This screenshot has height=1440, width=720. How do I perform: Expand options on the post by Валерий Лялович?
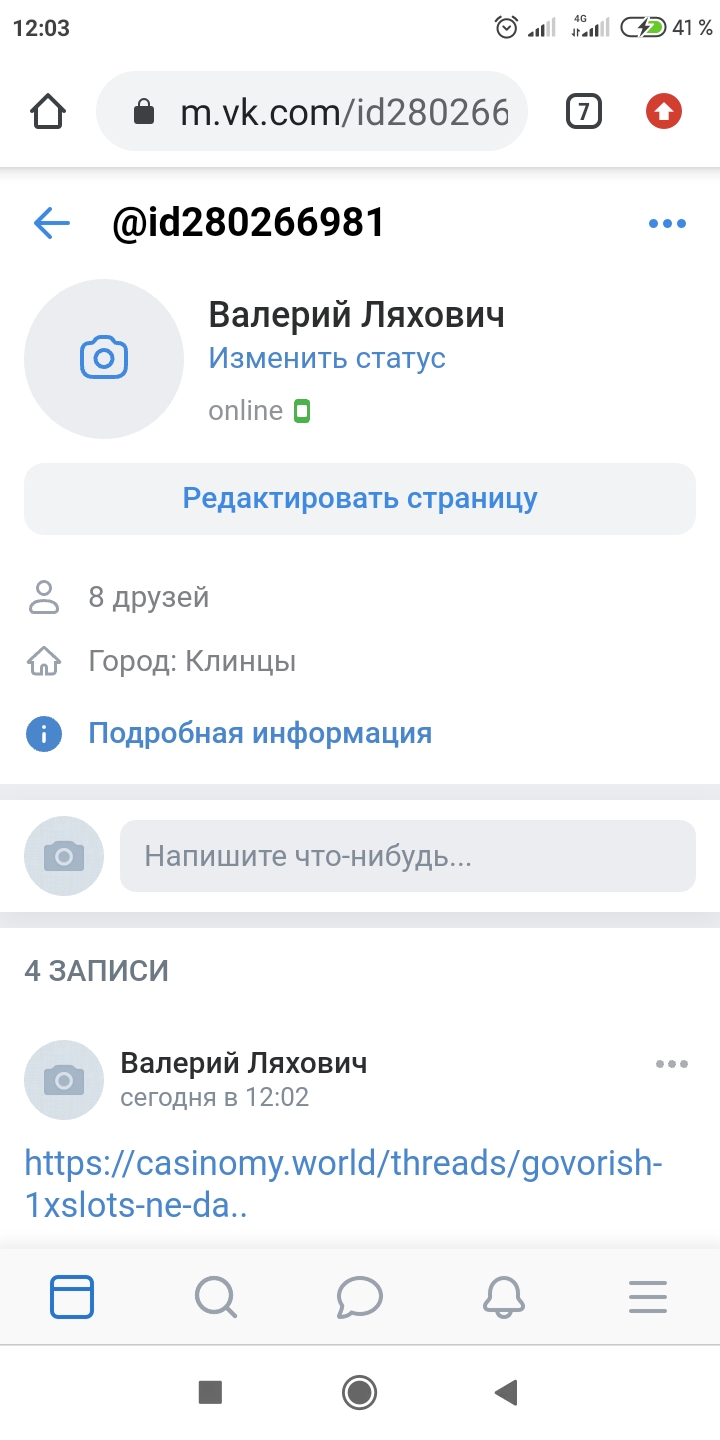[x=670, y=1063]
